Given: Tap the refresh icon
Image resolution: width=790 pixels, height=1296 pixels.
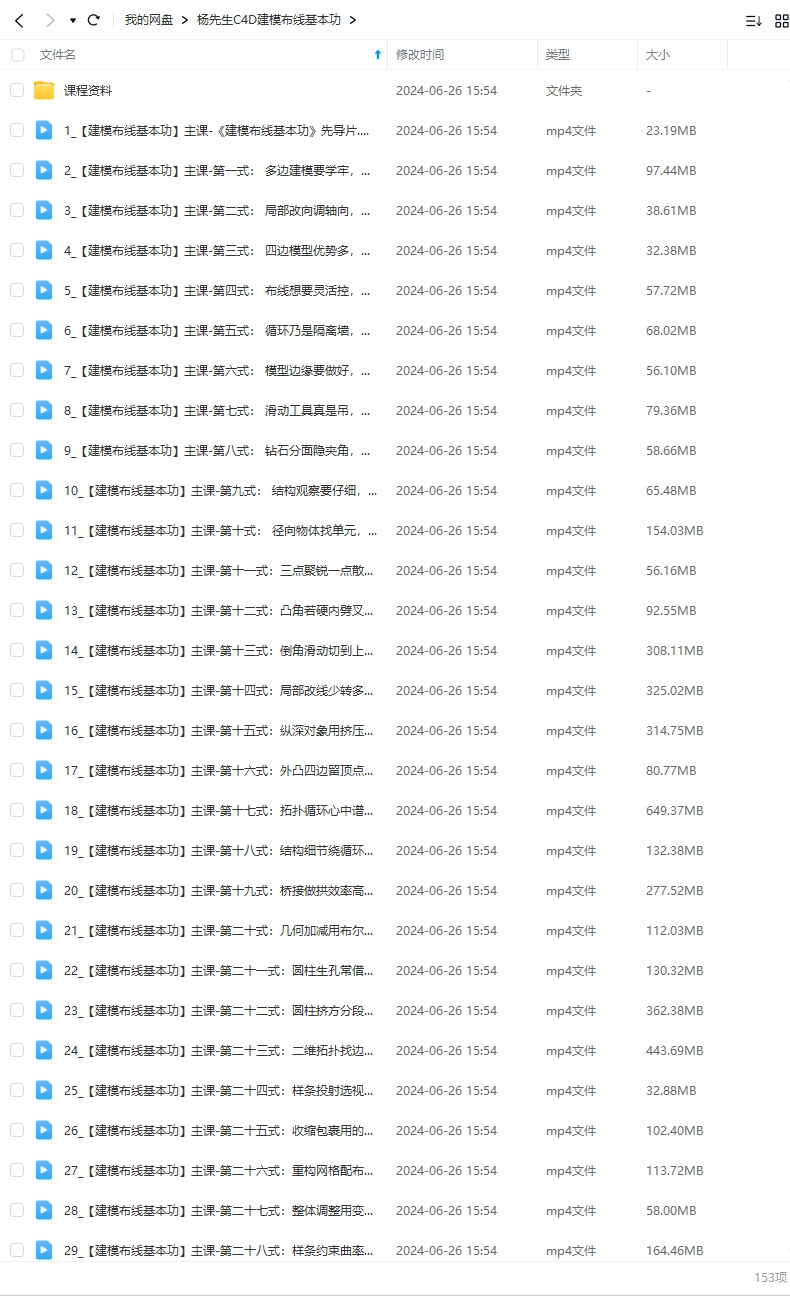Looking at the screenshot, I should click(x=94, y=20).
